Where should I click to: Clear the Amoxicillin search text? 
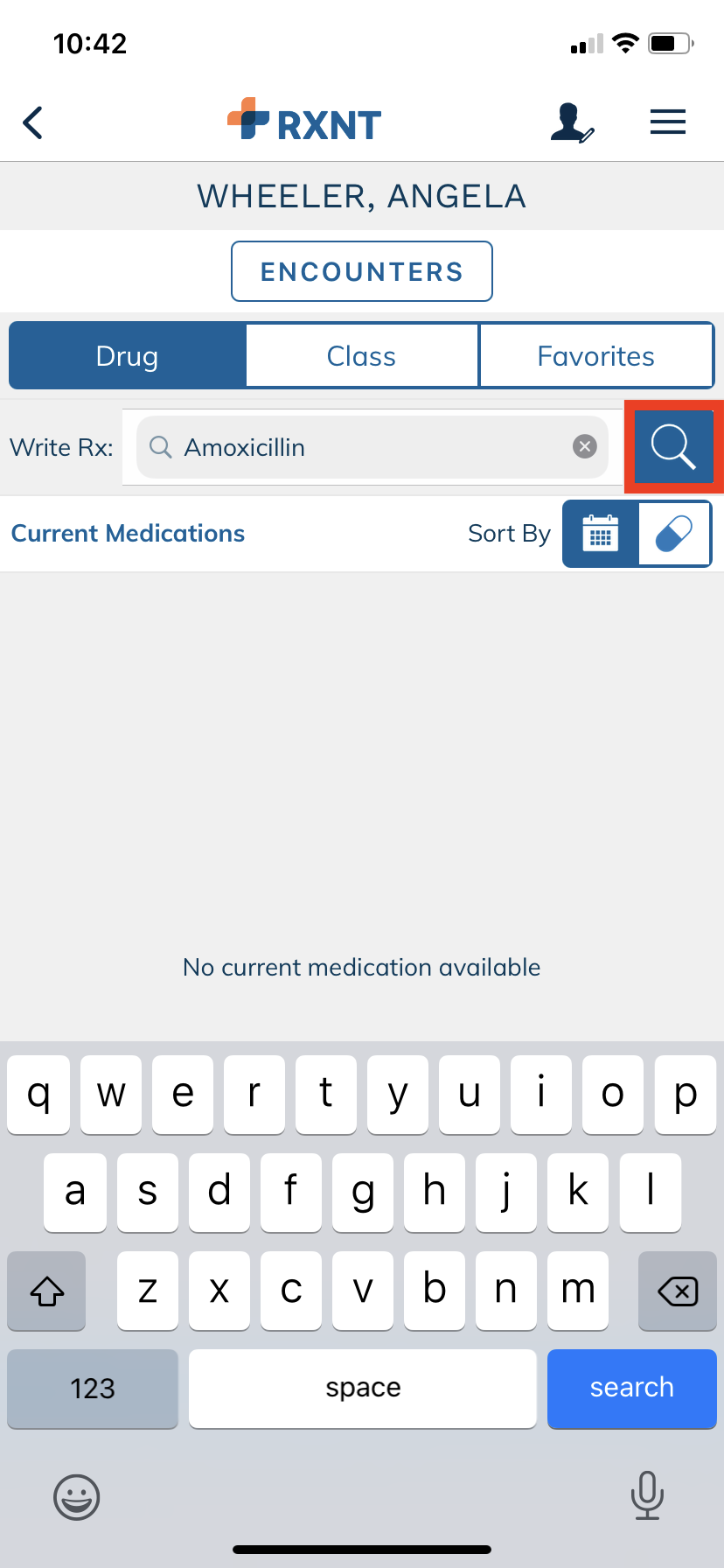[585, 447]
